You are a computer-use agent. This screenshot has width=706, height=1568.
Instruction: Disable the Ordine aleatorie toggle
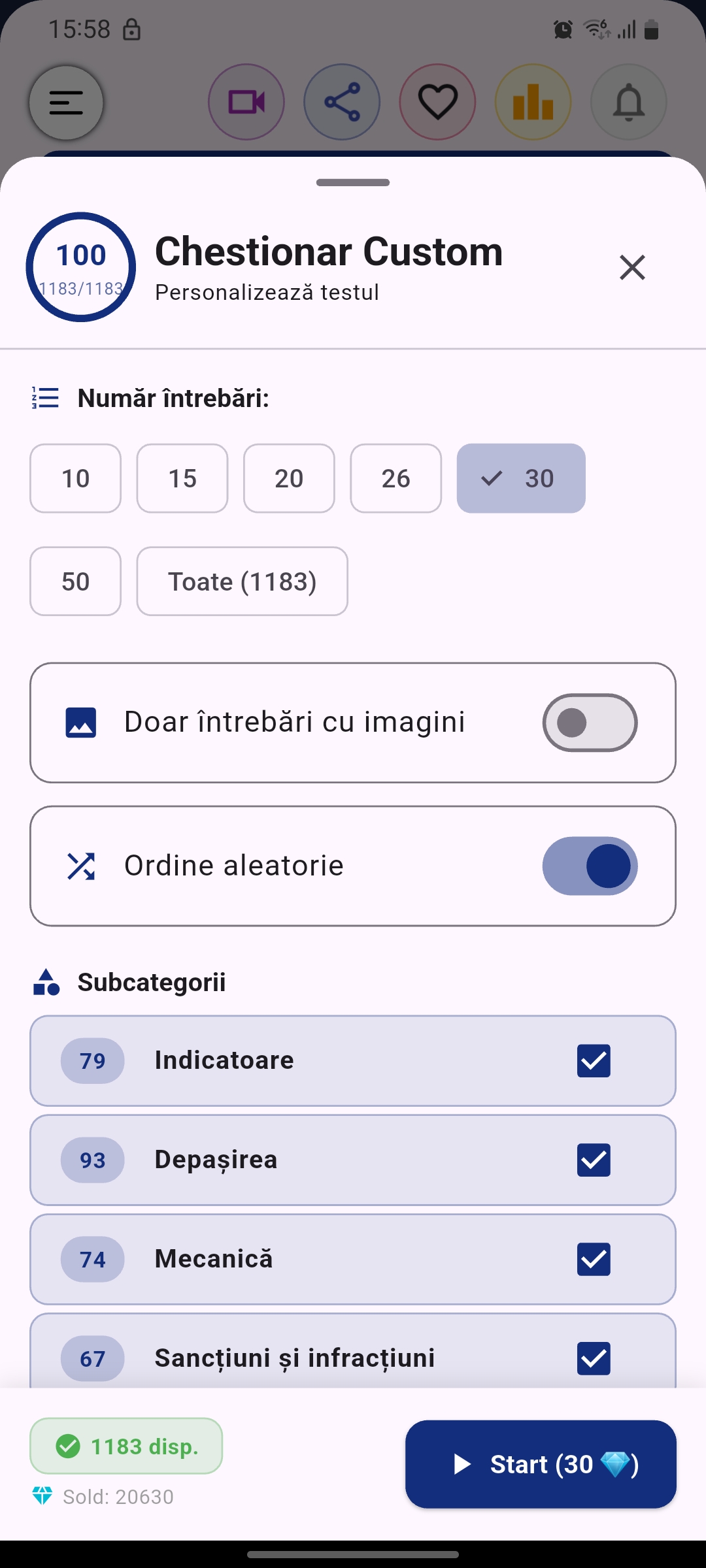coord(588,866)
